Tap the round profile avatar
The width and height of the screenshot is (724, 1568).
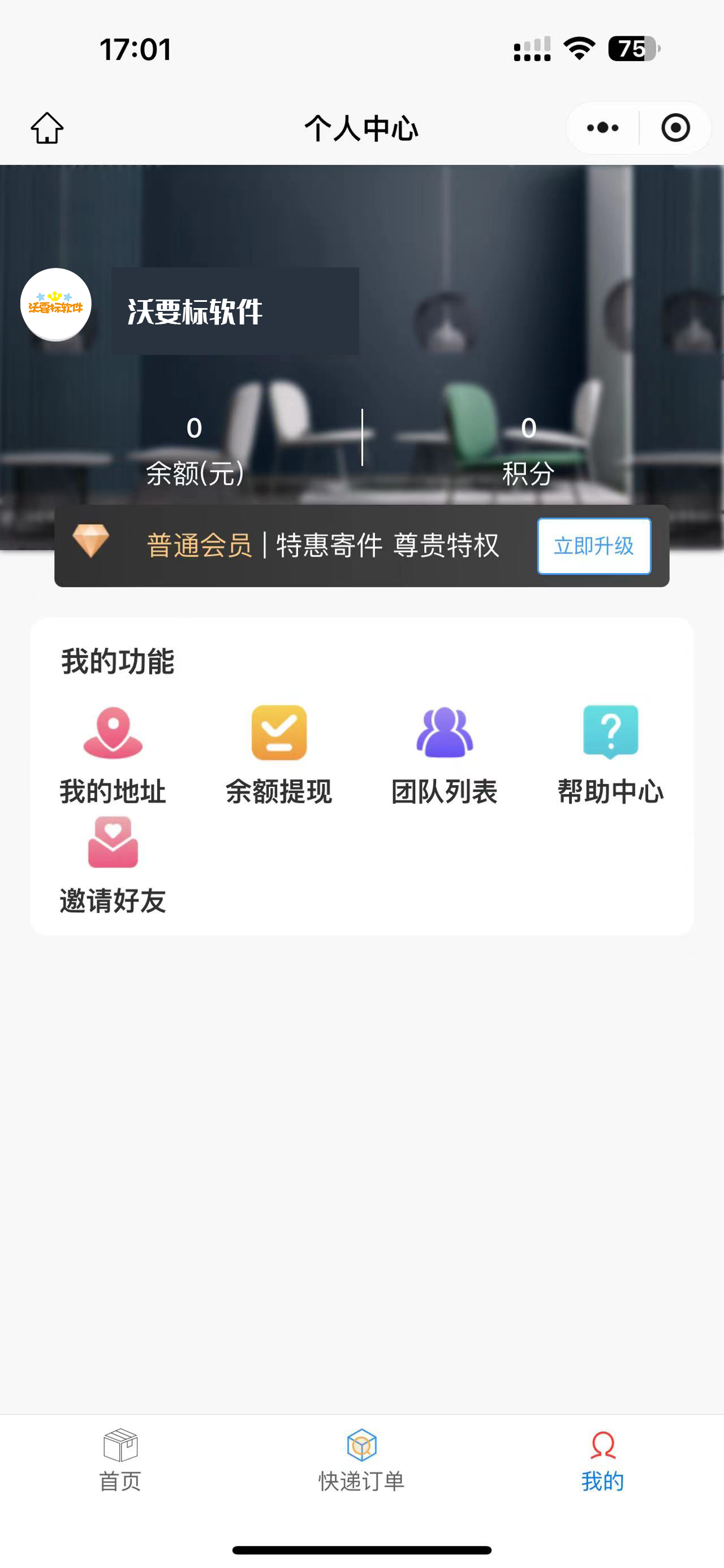(56, 304)
